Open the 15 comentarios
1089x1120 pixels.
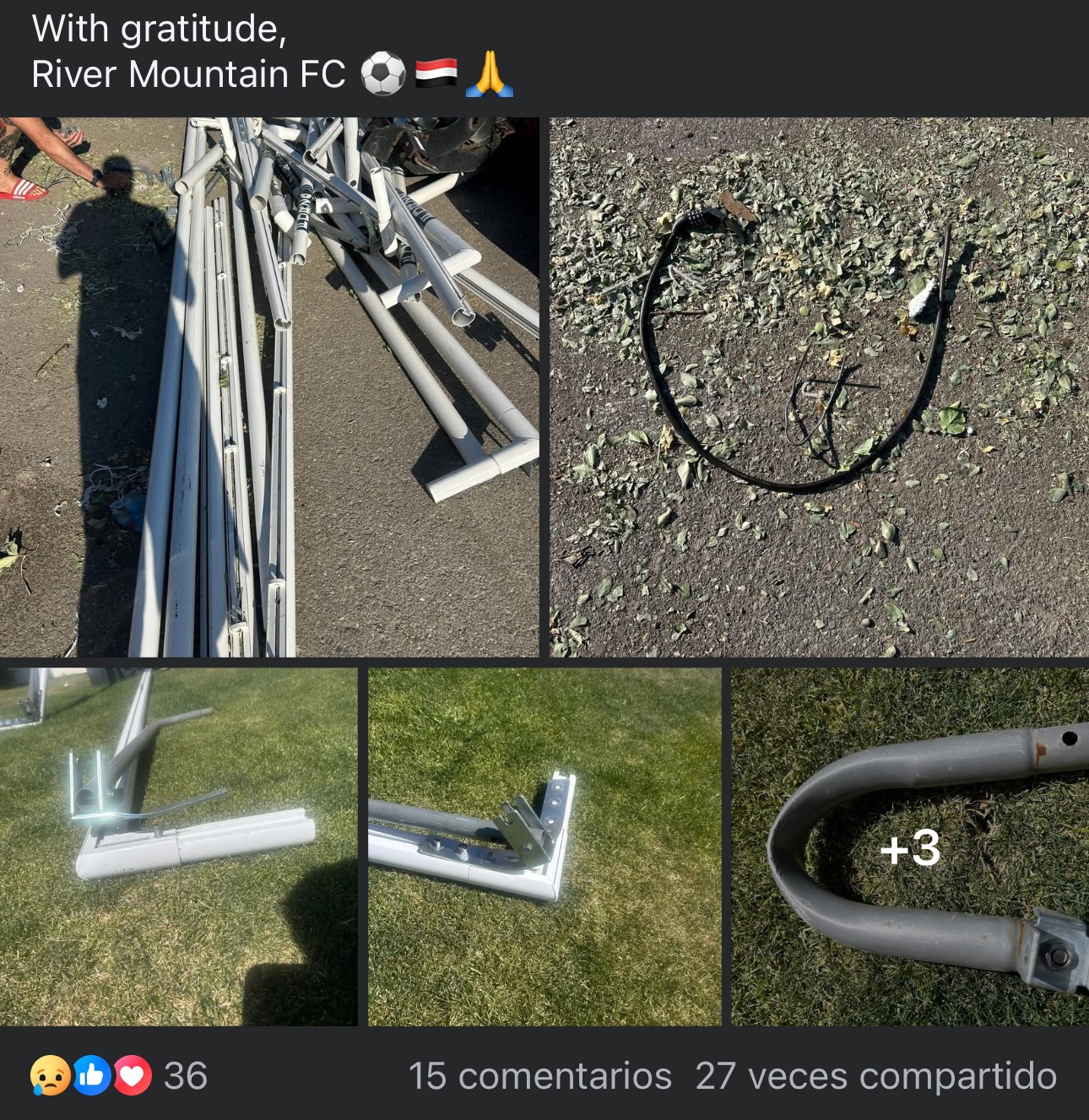539,1076
